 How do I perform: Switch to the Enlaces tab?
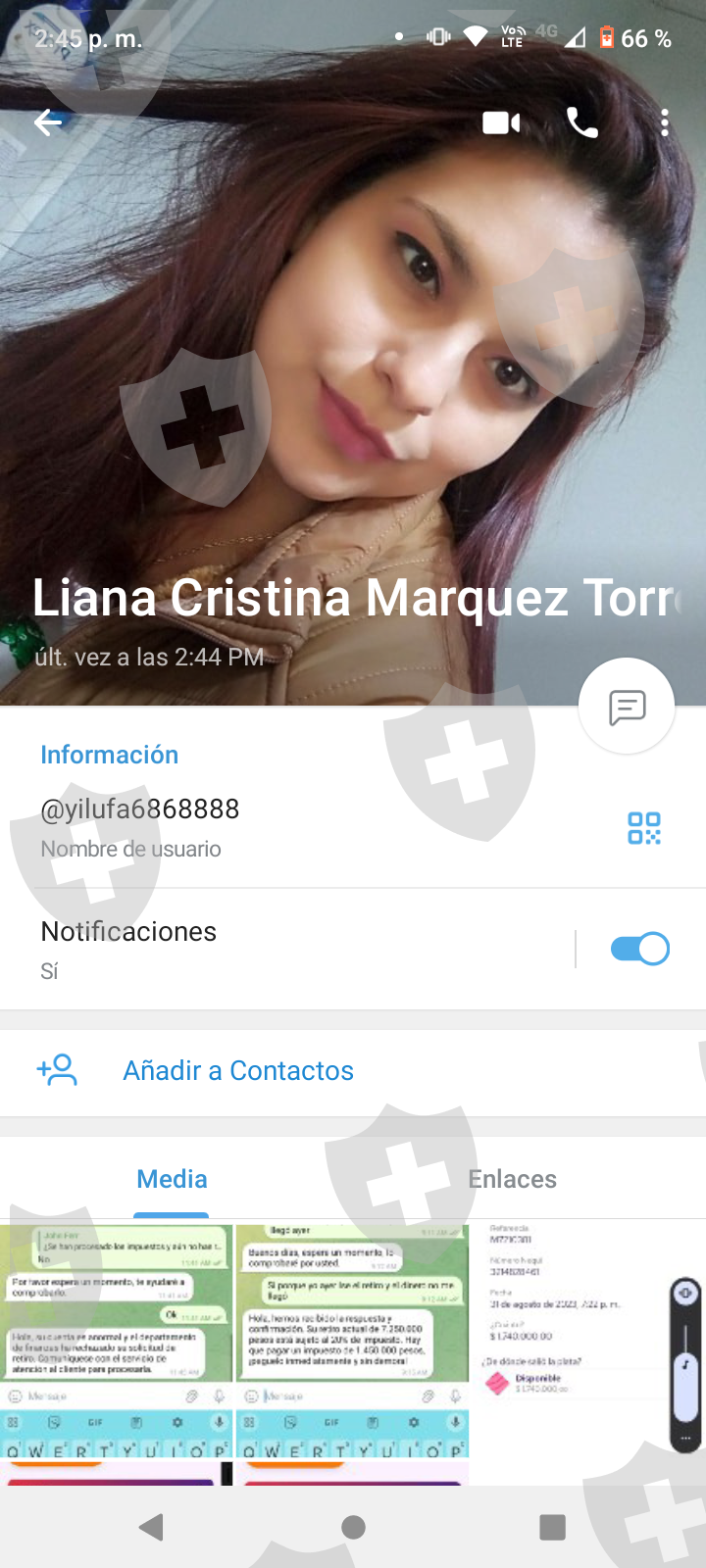click(512, 1179)
